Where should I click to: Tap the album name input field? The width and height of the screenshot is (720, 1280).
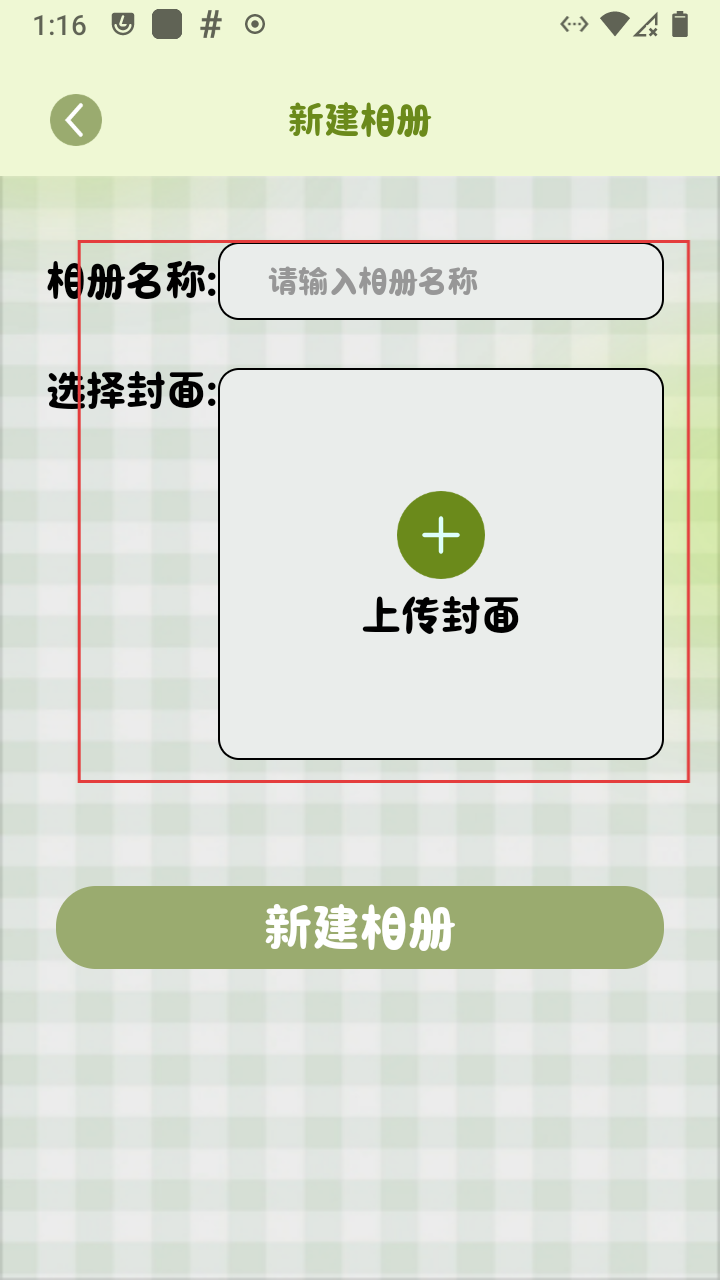coord(440,281)
